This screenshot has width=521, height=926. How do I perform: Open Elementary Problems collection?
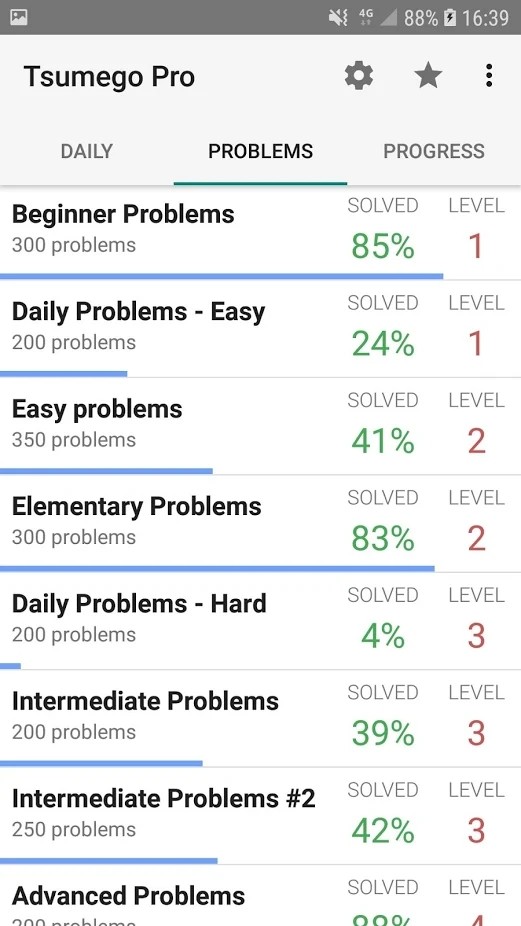[x=260, y=524]
